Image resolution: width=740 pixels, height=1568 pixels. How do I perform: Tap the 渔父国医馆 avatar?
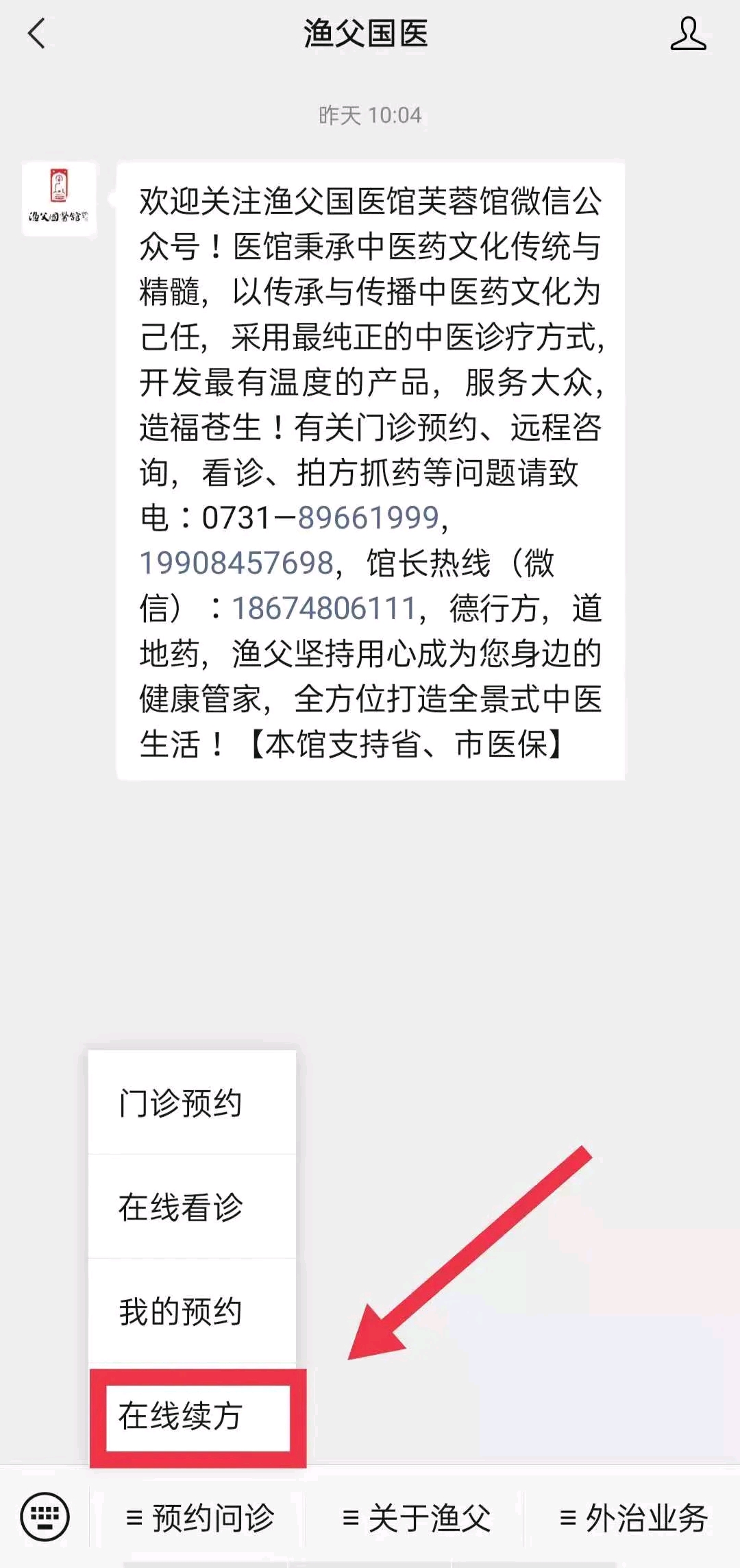coord(59,199)
